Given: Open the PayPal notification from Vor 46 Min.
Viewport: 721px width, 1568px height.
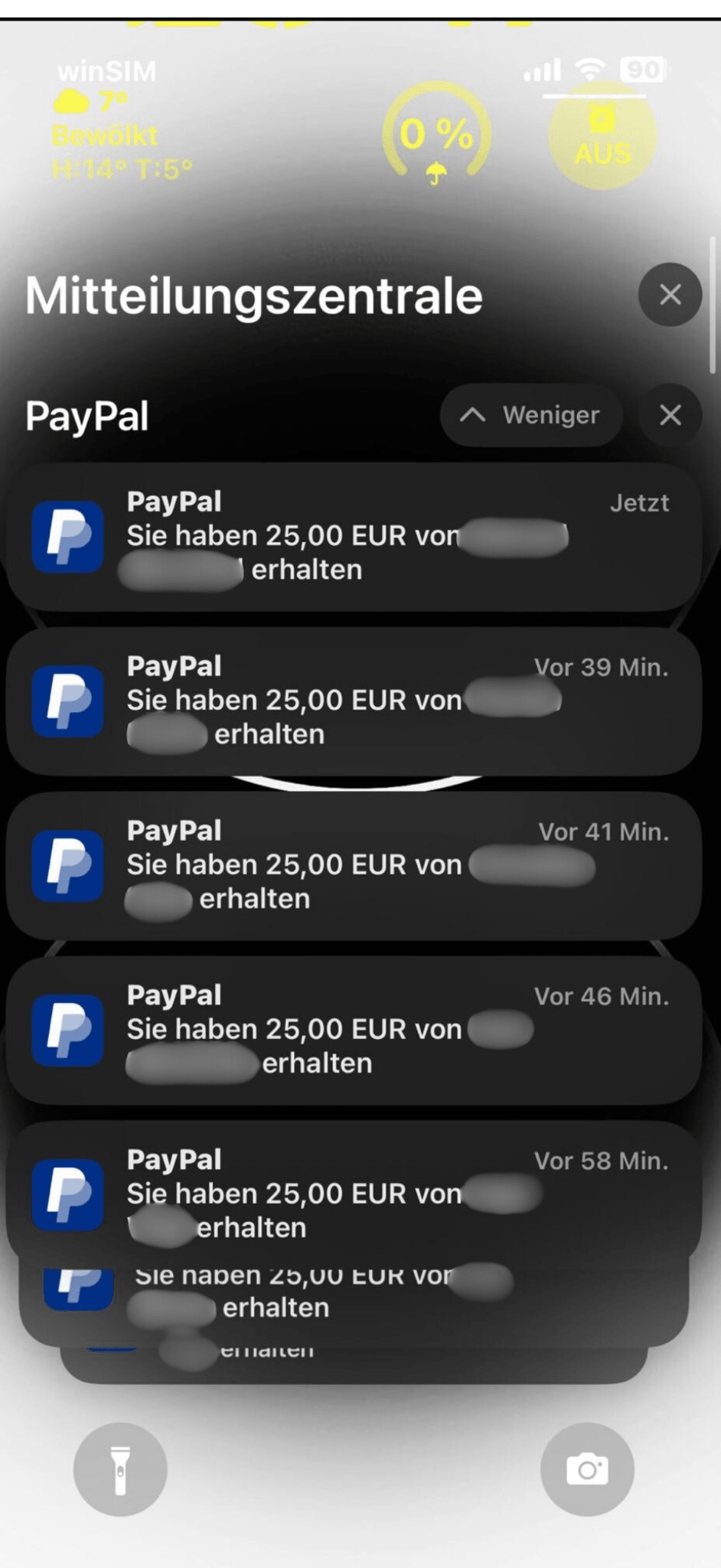Looking at the screenshot, I should (x=354, y=1030).
